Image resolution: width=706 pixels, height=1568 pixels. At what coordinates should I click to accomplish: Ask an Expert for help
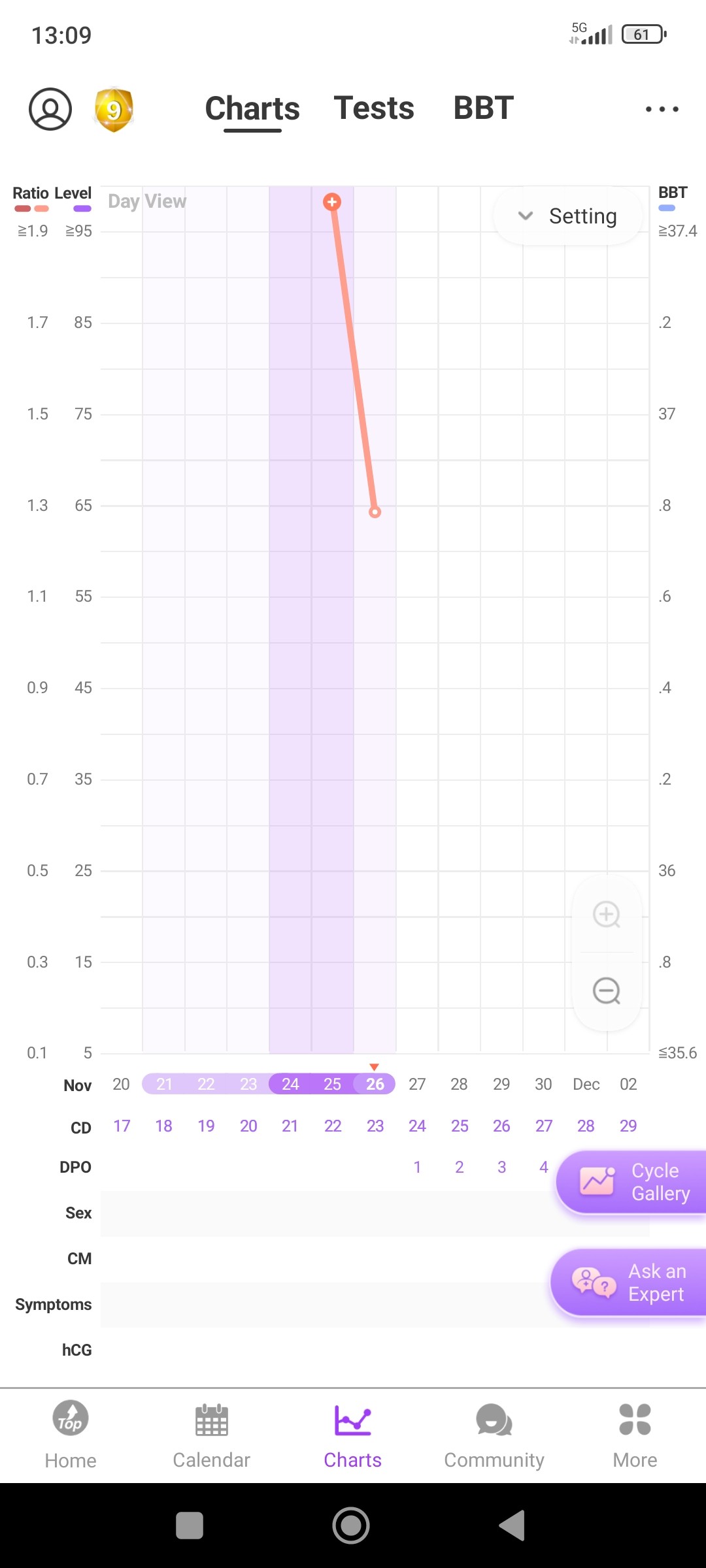[630, 1282]
